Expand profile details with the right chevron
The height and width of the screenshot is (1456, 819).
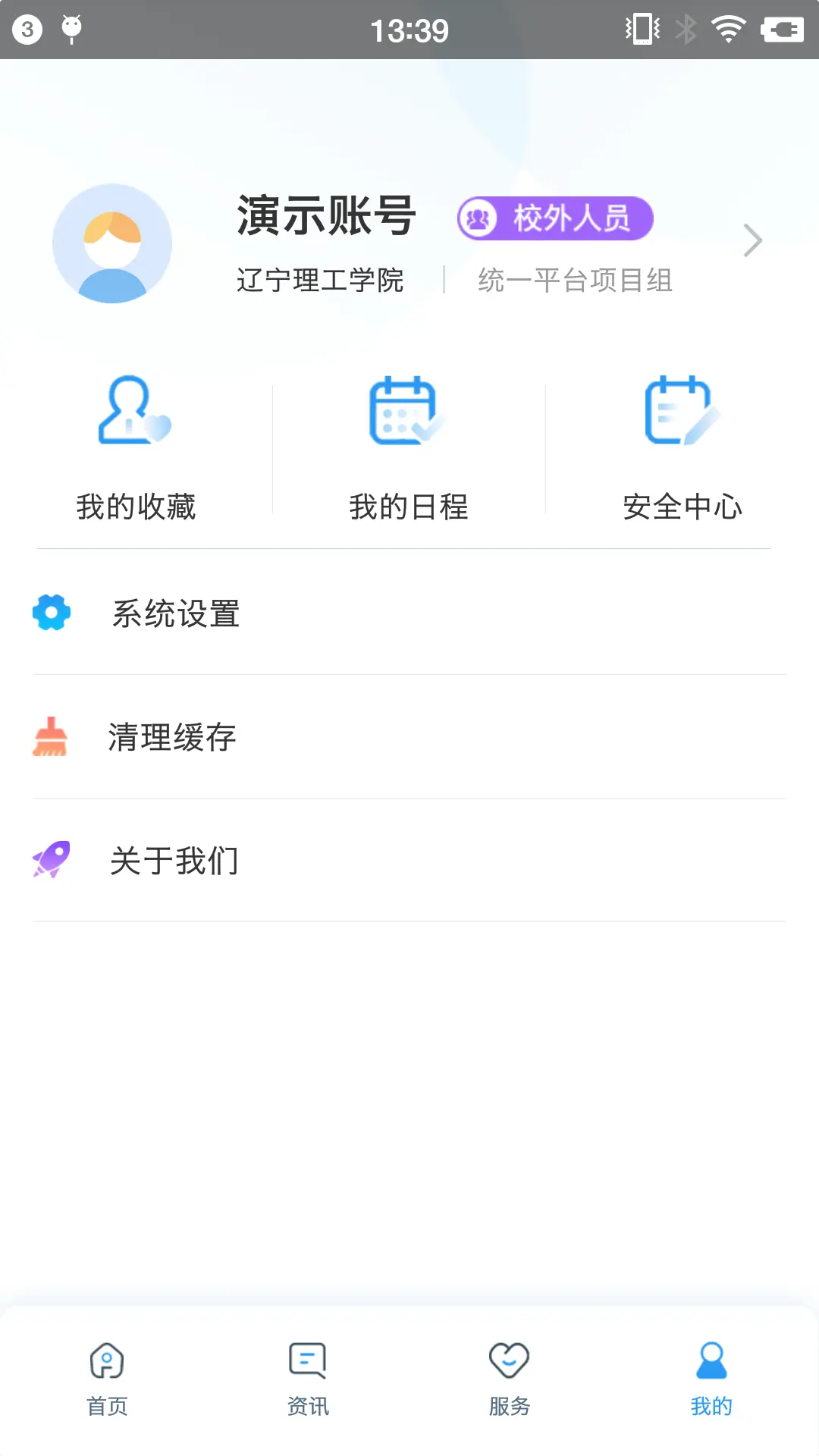point(752,241)
